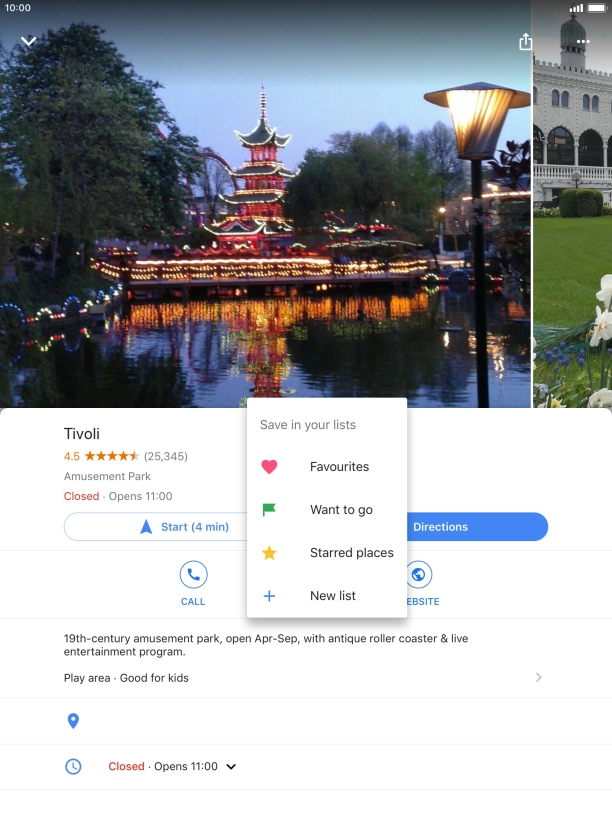
Task: Expand the opening hours dropdown
Action: pyautogui.click(x=231, y=767)
